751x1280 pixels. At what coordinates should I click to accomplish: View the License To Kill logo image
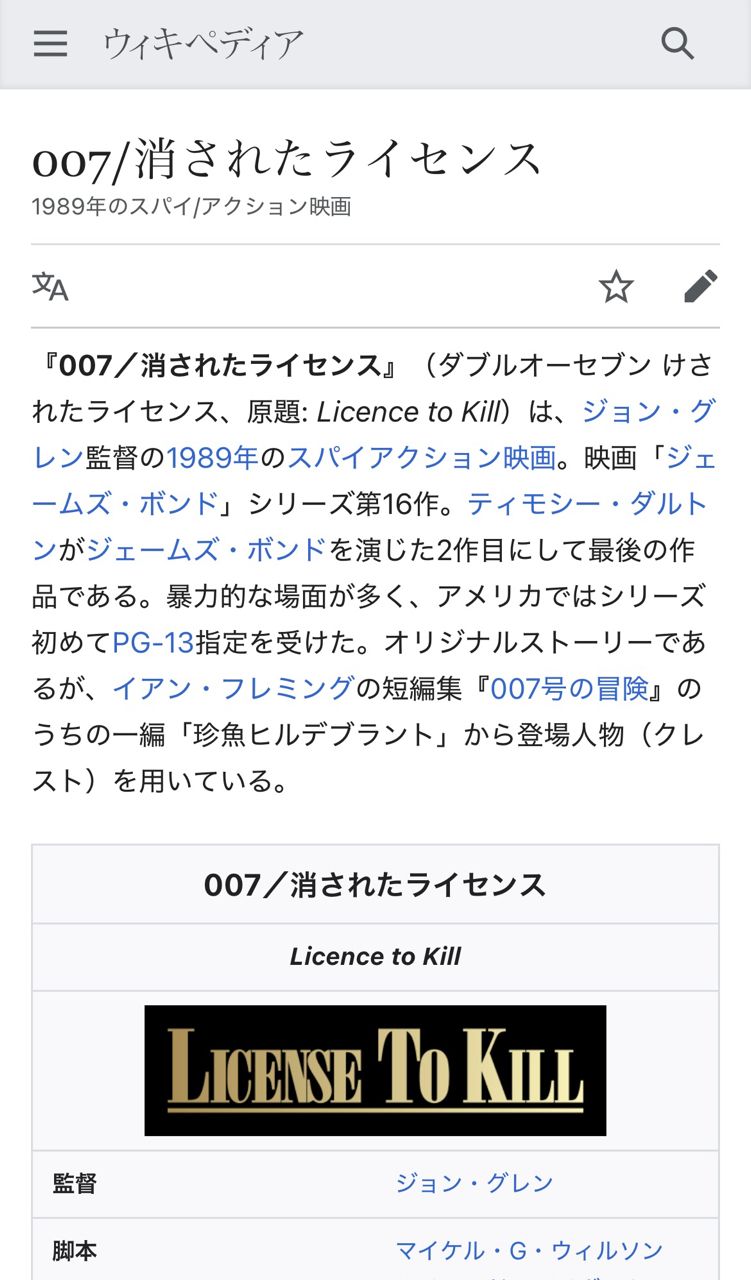click(375, 1070)
